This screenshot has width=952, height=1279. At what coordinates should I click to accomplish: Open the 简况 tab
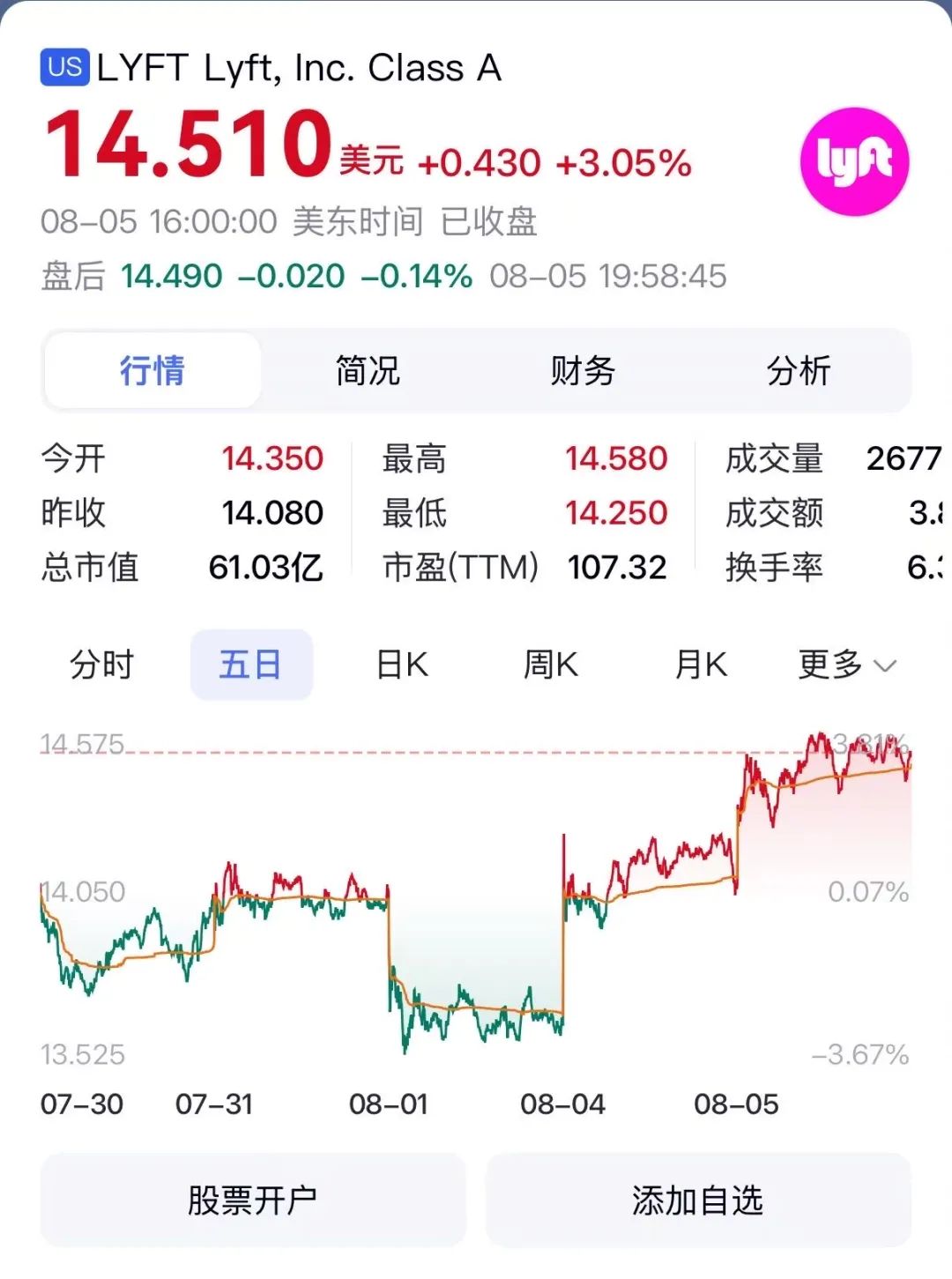point(368,370)
